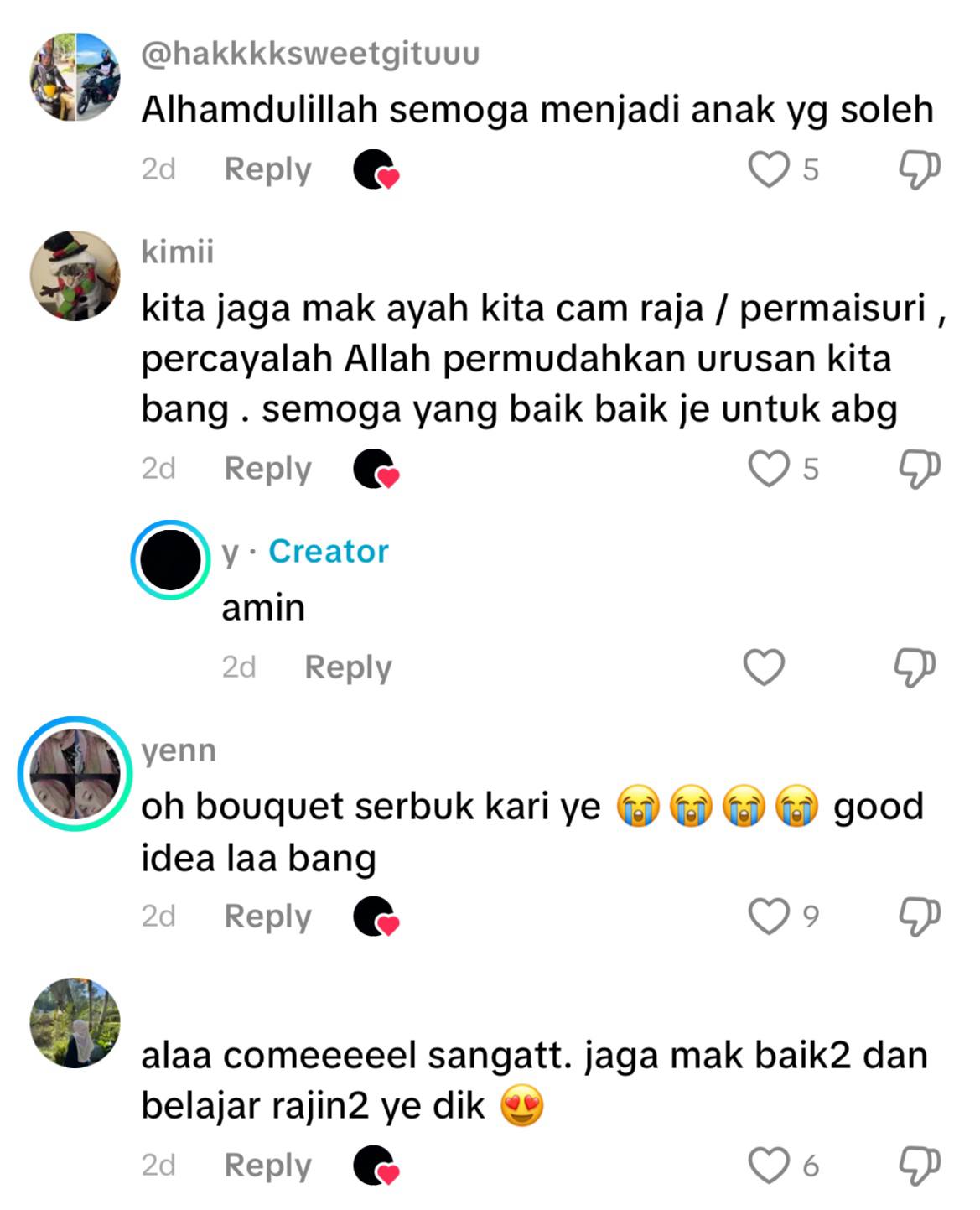
Task: Like the creator's amin reply
Action: click(x=764, y=667)
